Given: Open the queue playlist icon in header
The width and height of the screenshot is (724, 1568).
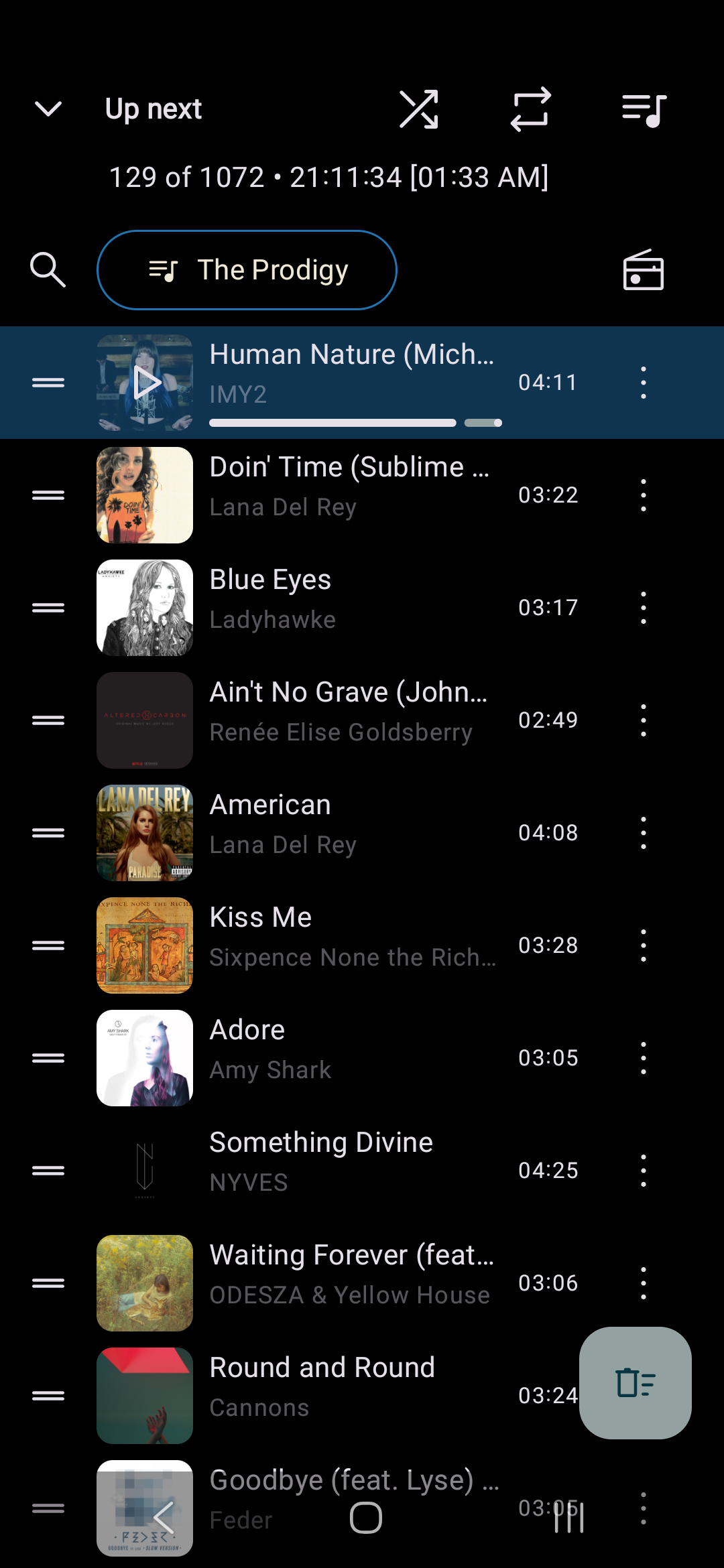Looking at the screenshot, I should (644, 109).
